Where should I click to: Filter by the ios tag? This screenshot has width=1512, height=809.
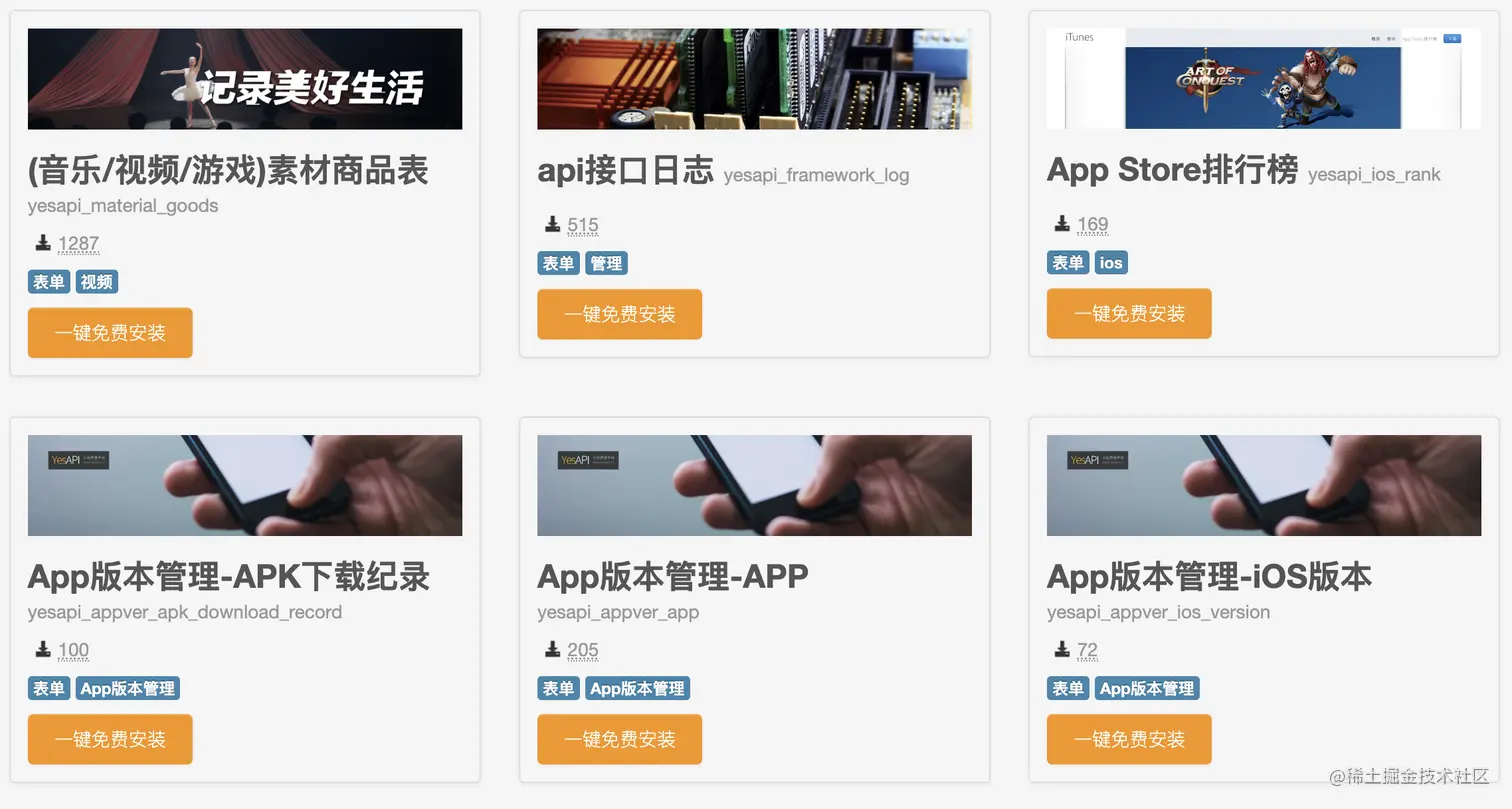(x=1111, y=263)
